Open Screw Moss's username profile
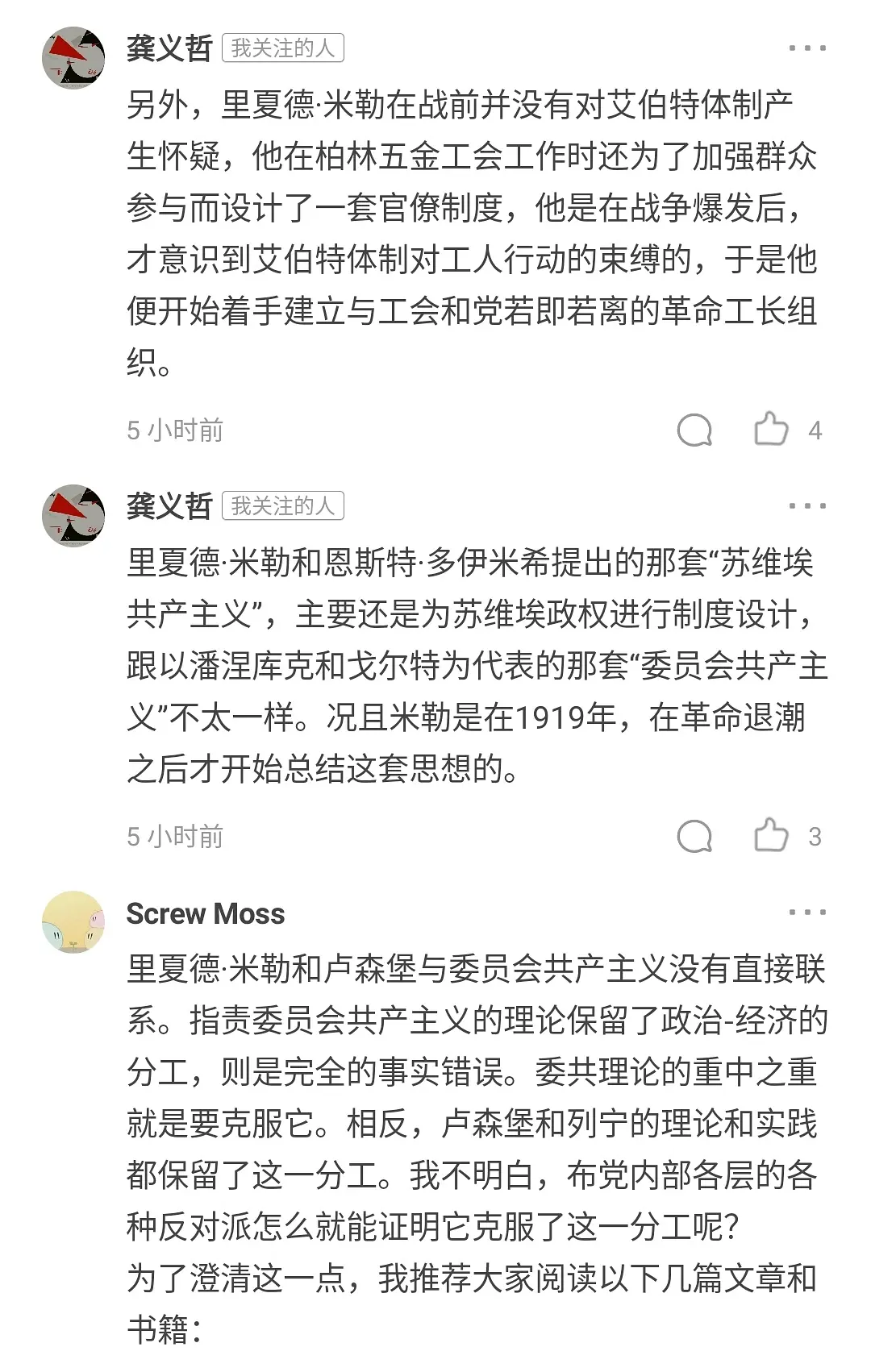Image resolution: width=871 pixels, height=1372 pixels. pos(206,913)
